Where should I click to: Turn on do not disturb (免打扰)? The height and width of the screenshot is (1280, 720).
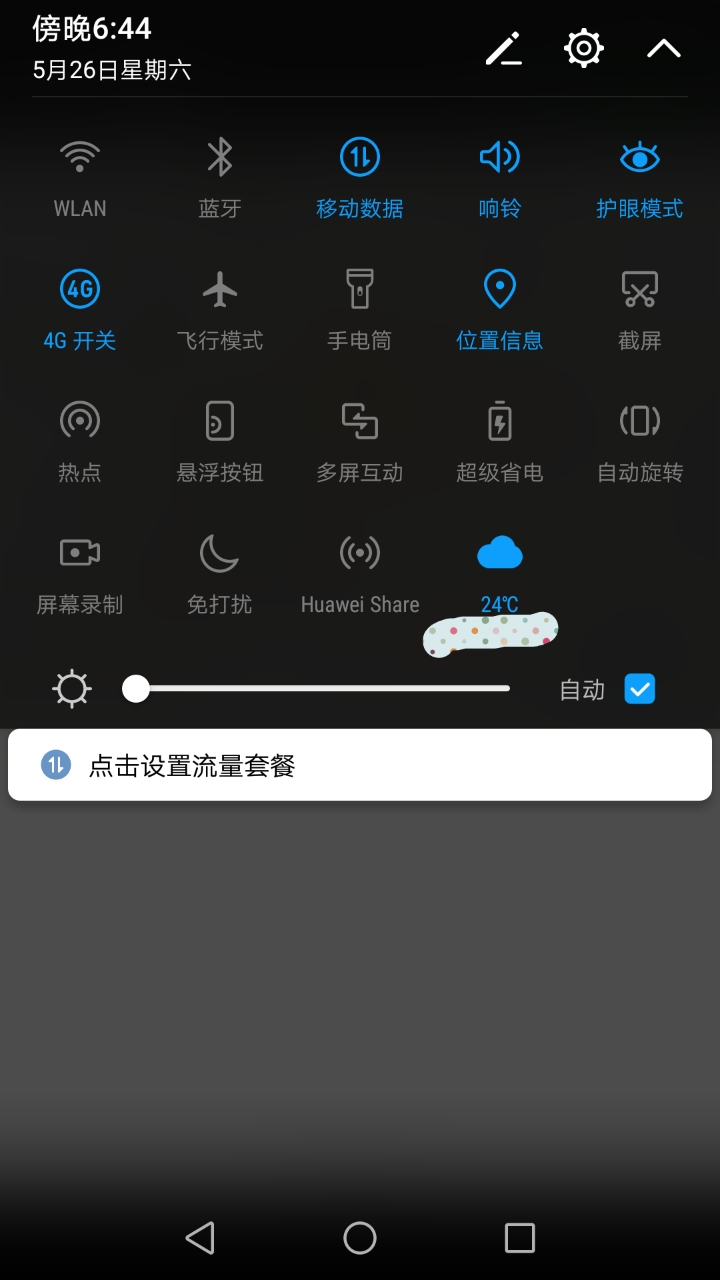click(x=220, y=554)
